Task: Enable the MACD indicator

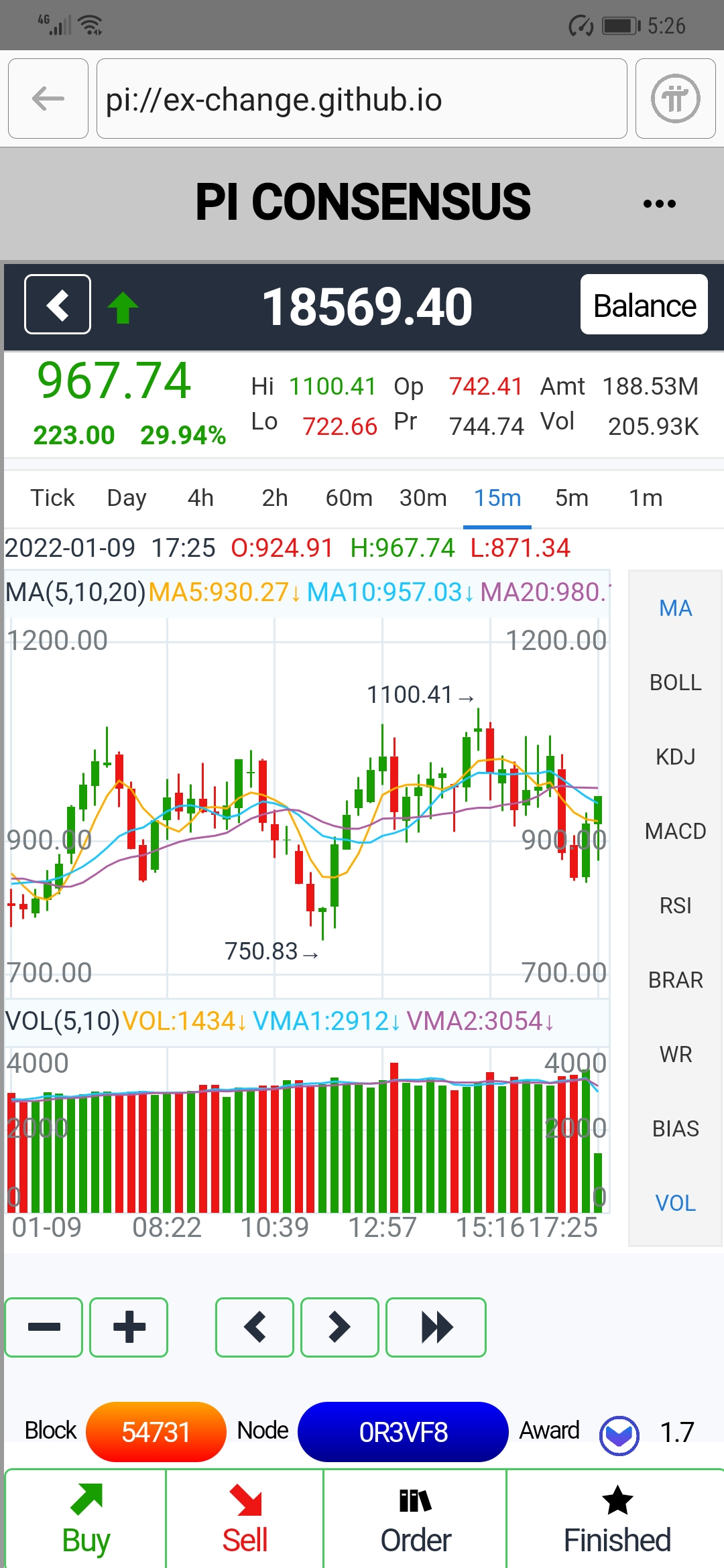Action: [x=675, y=831]
